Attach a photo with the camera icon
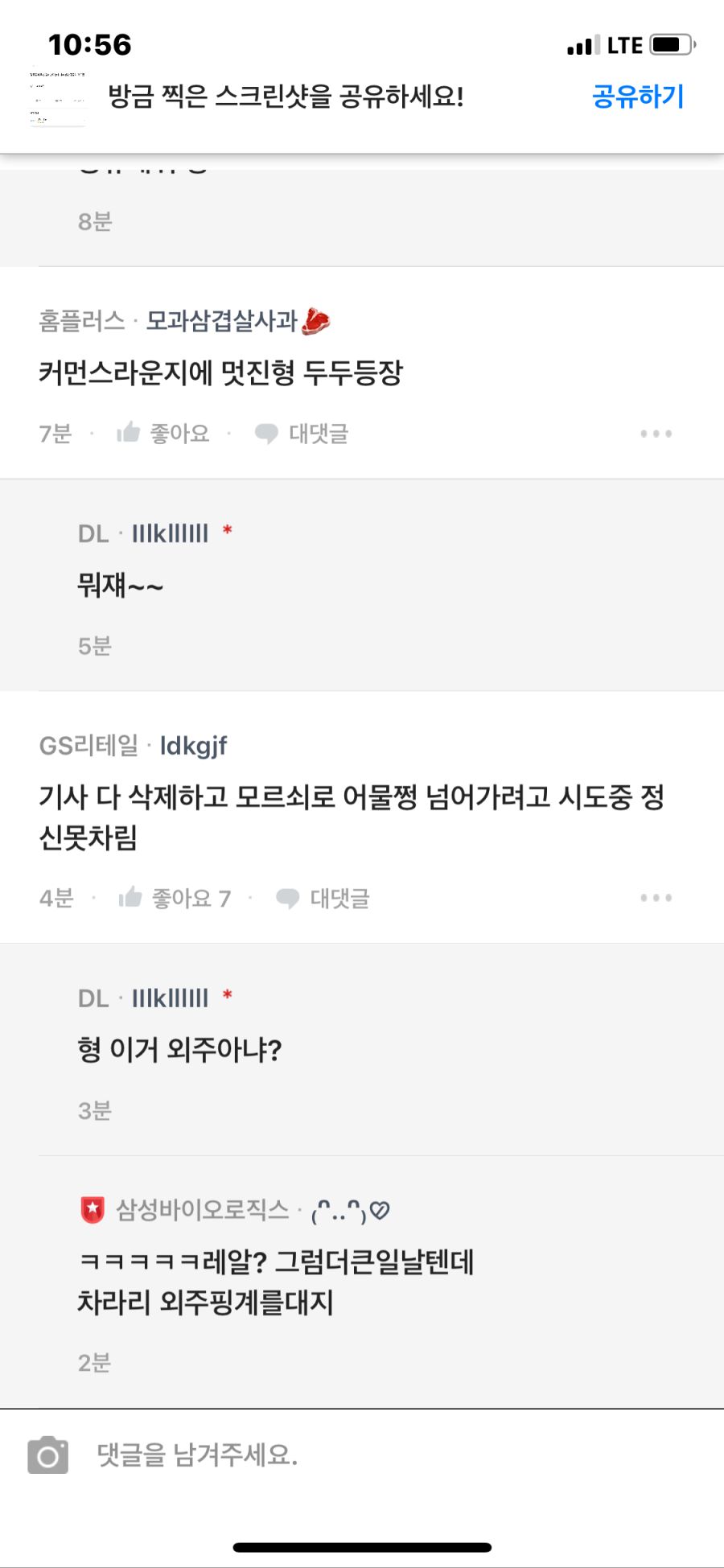724x1568 pixels. tap(48, 1455)
